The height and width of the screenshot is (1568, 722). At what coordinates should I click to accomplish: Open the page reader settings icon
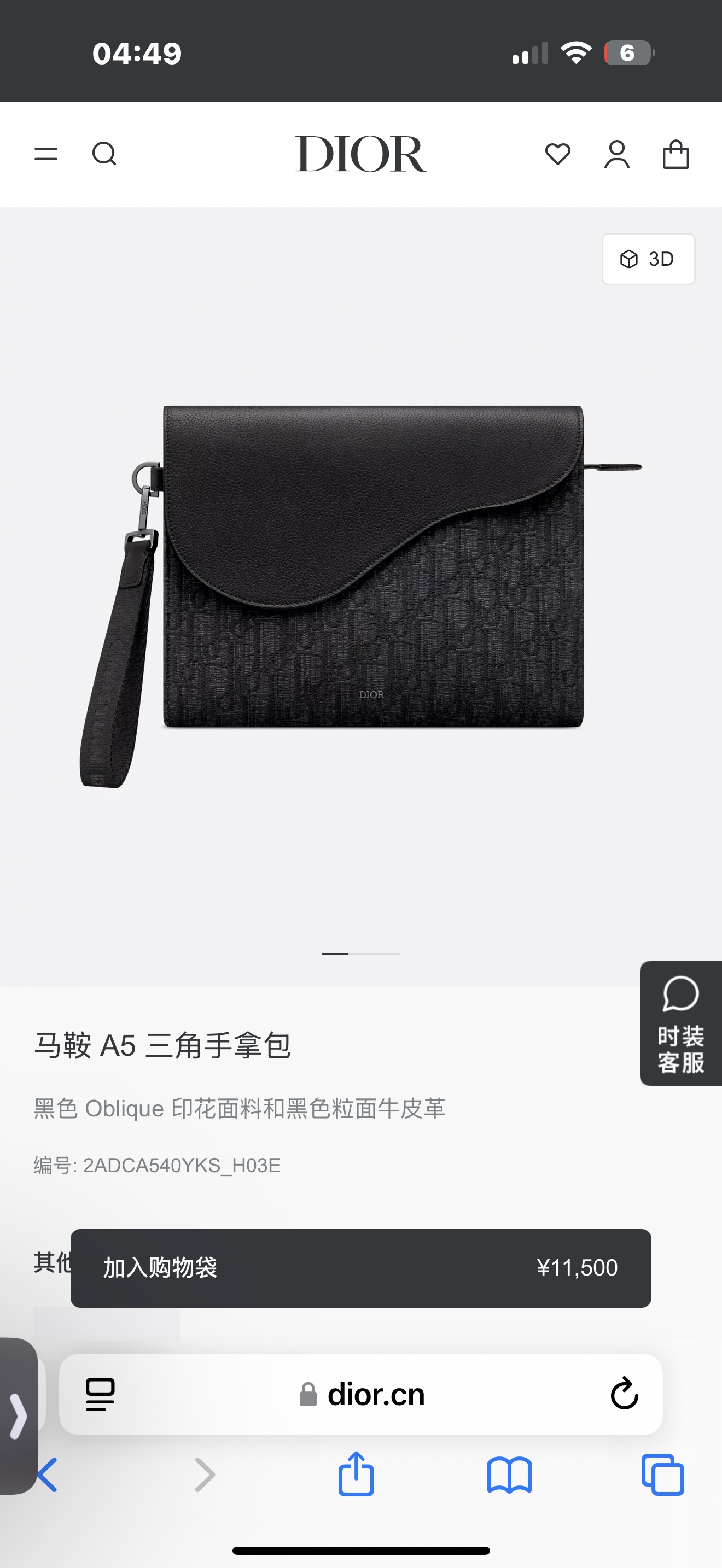[x=100, y=1394]
